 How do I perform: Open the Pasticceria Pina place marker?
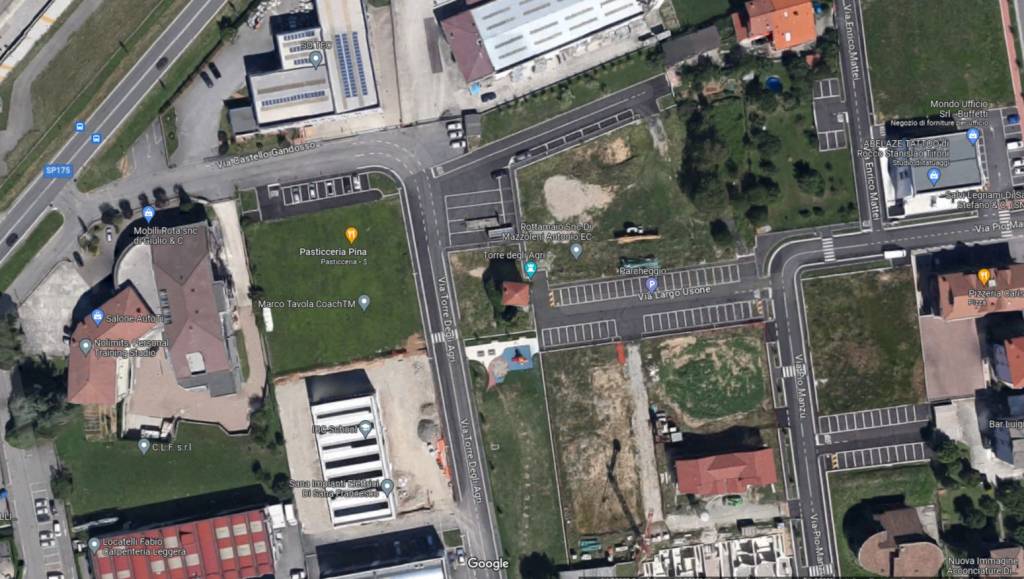click(351, 235)
